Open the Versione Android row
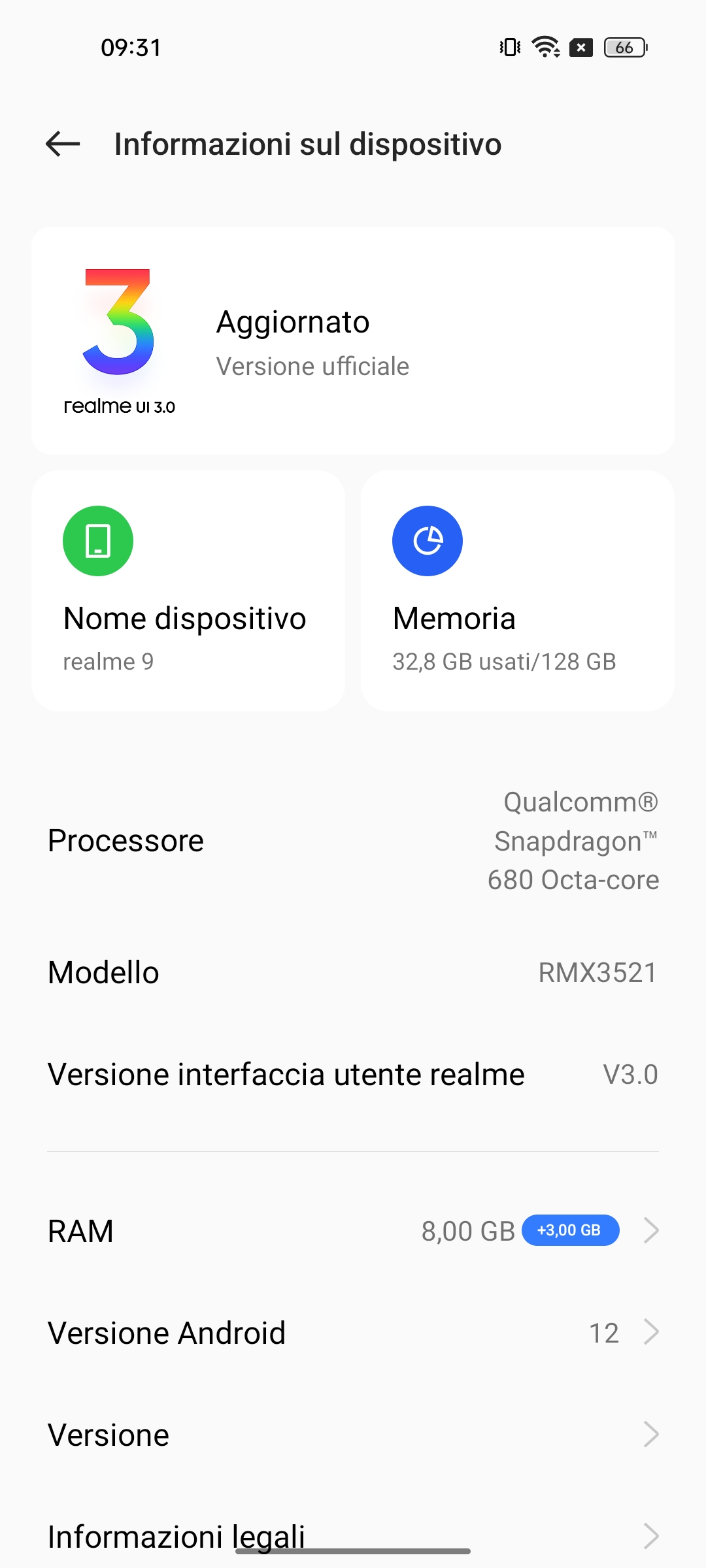Screen dimensions: 706x1568 click(353, 1333)
